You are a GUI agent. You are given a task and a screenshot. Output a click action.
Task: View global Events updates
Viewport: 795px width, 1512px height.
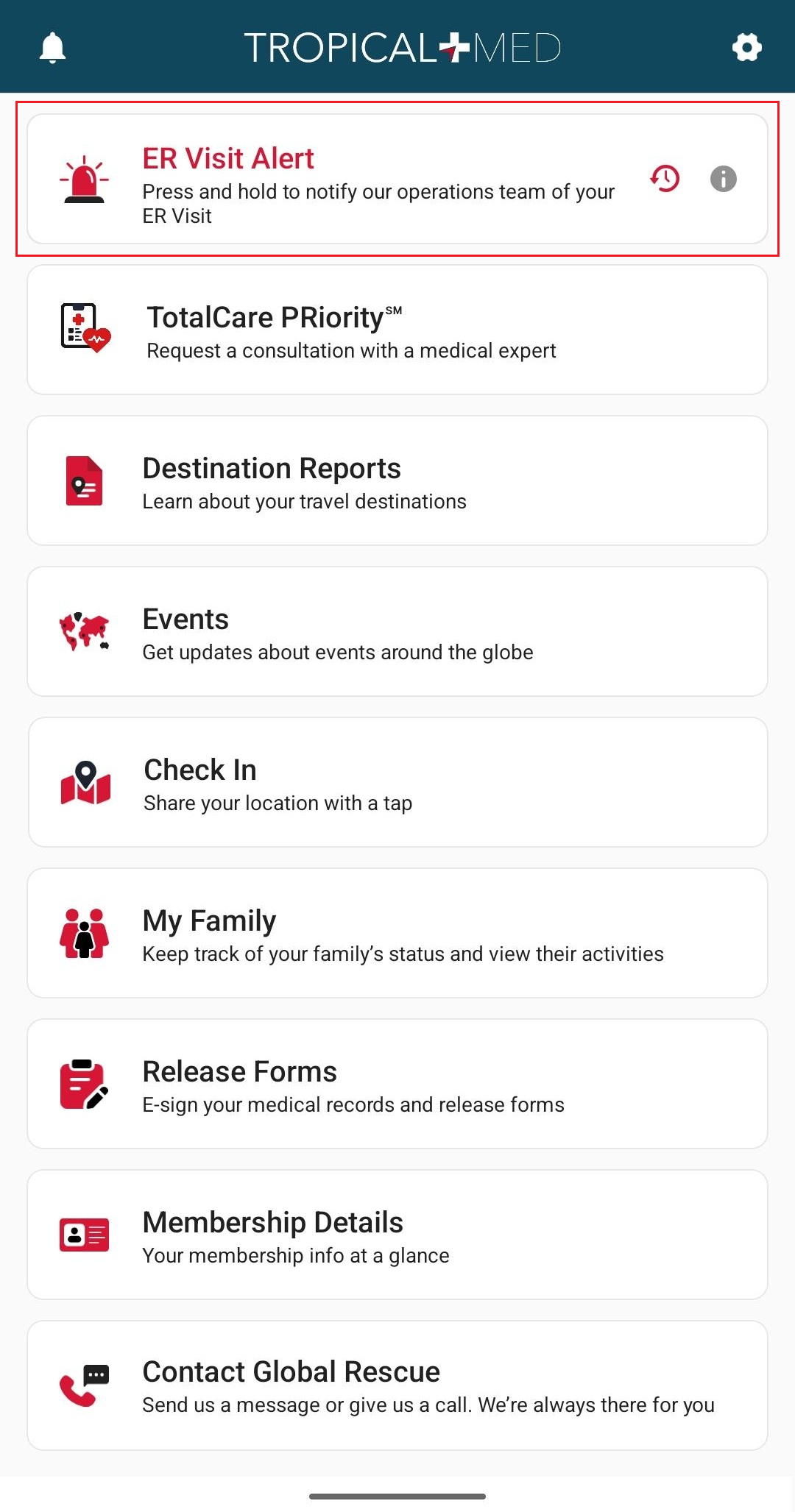(x=397, y=632)
